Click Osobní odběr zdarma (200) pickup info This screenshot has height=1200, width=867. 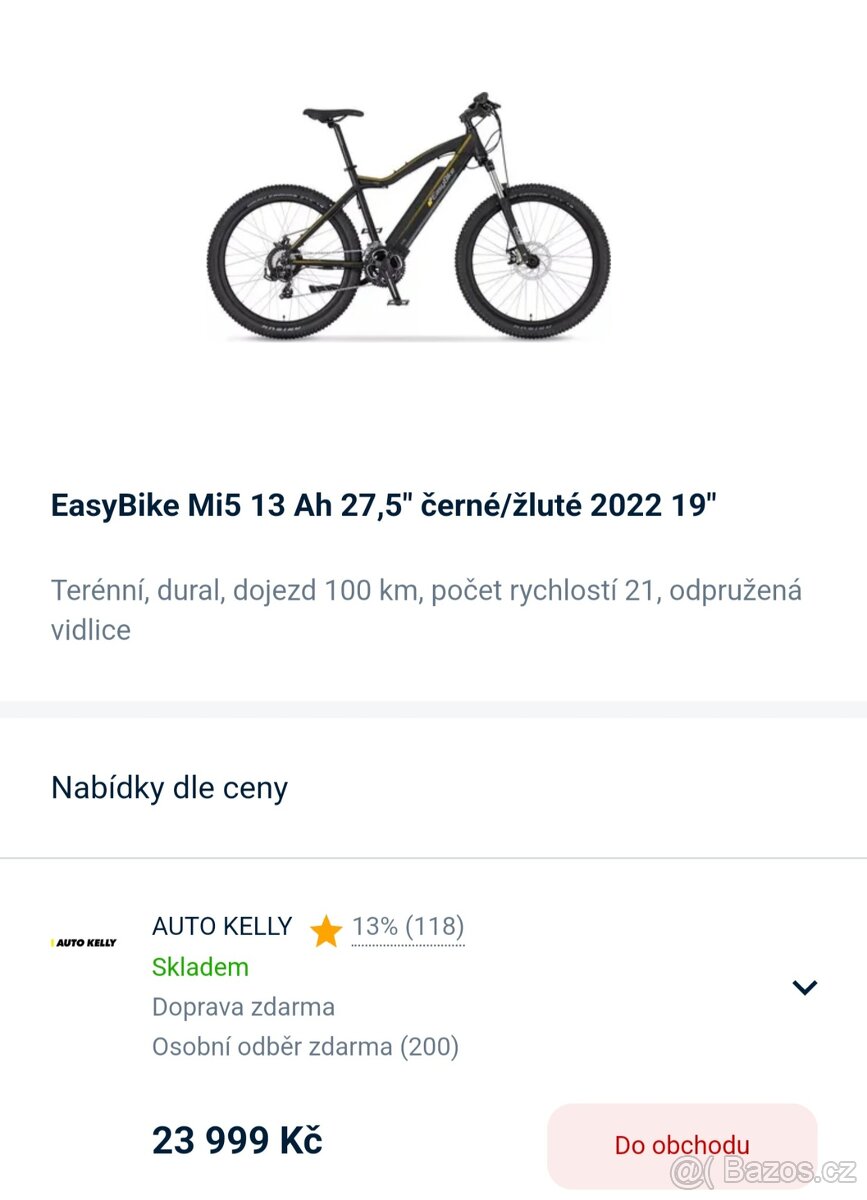tap(305, 1047)
